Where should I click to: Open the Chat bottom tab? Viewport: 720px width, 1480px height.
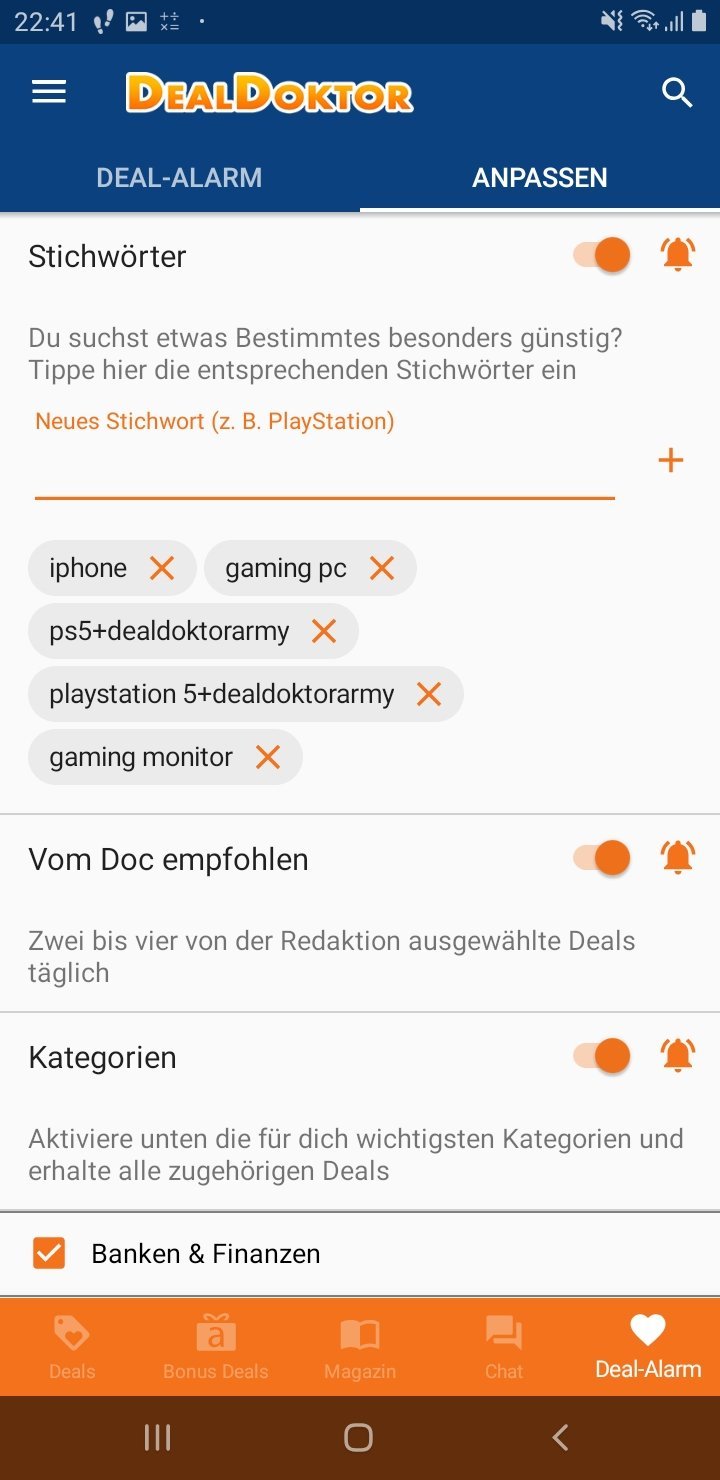pos(504,1347)
